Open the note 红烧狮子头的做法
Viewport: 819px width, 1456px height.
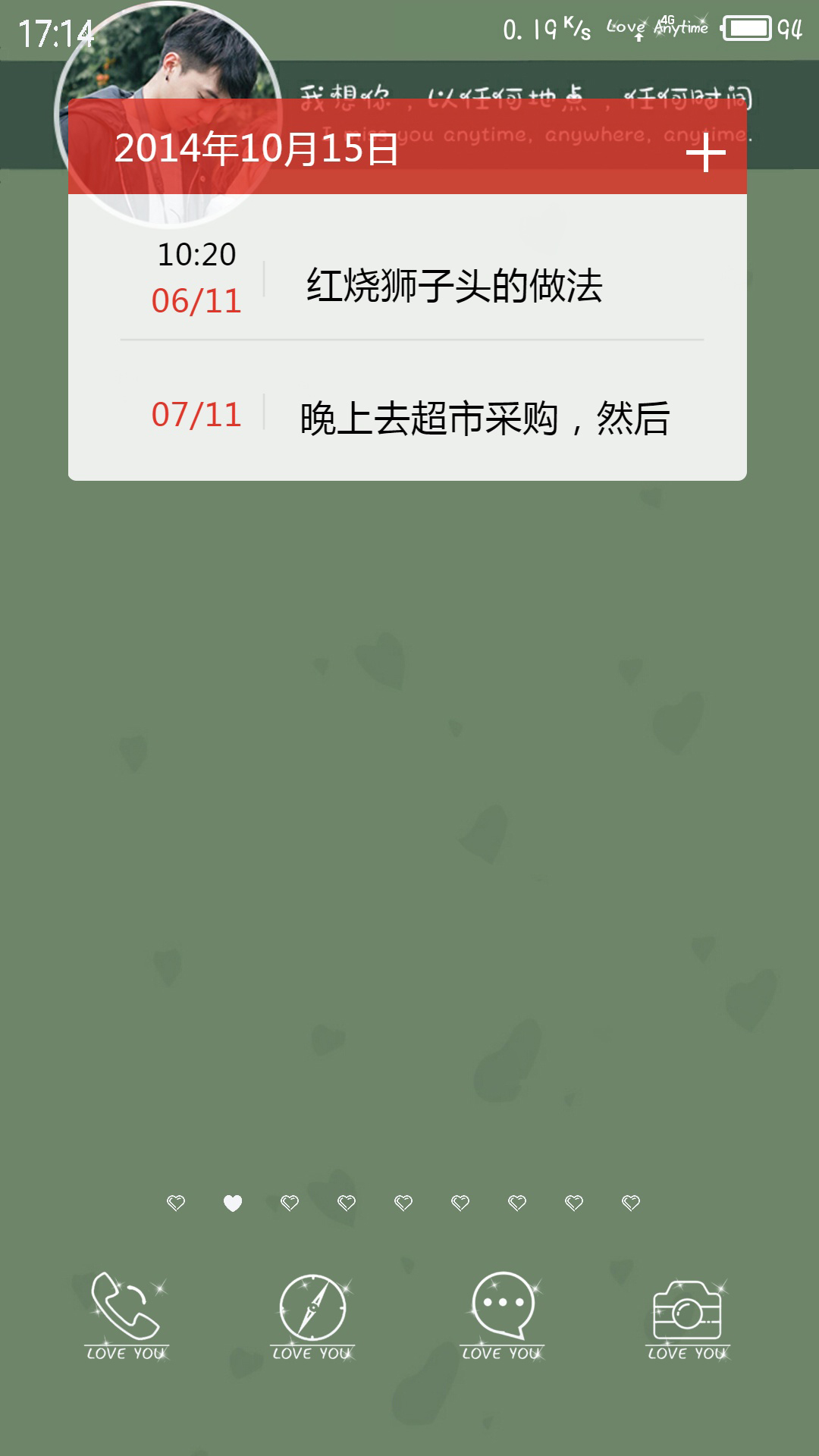coord(453,286)
